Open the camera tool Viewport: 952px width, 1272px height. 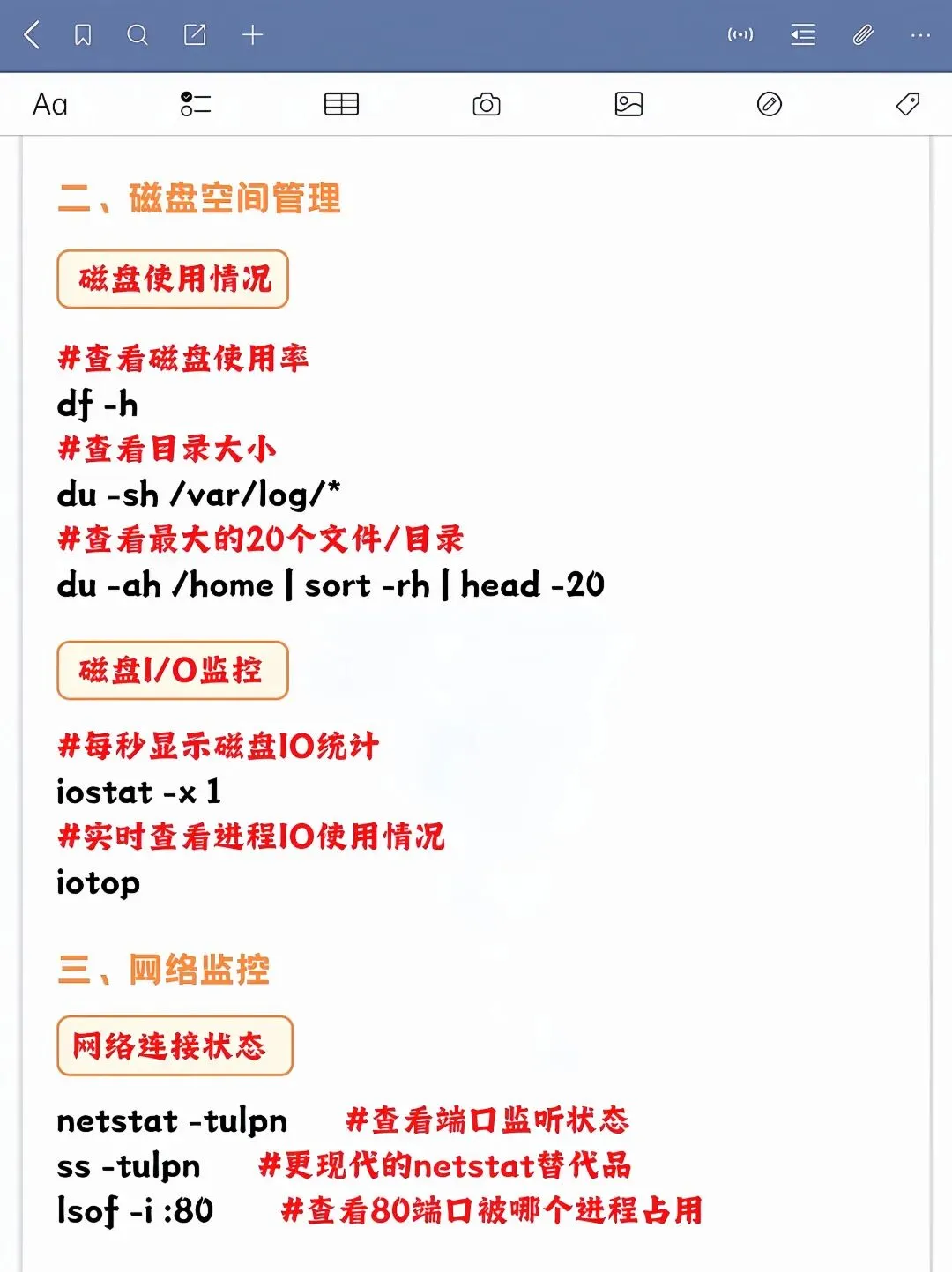(x=487, y=105)
